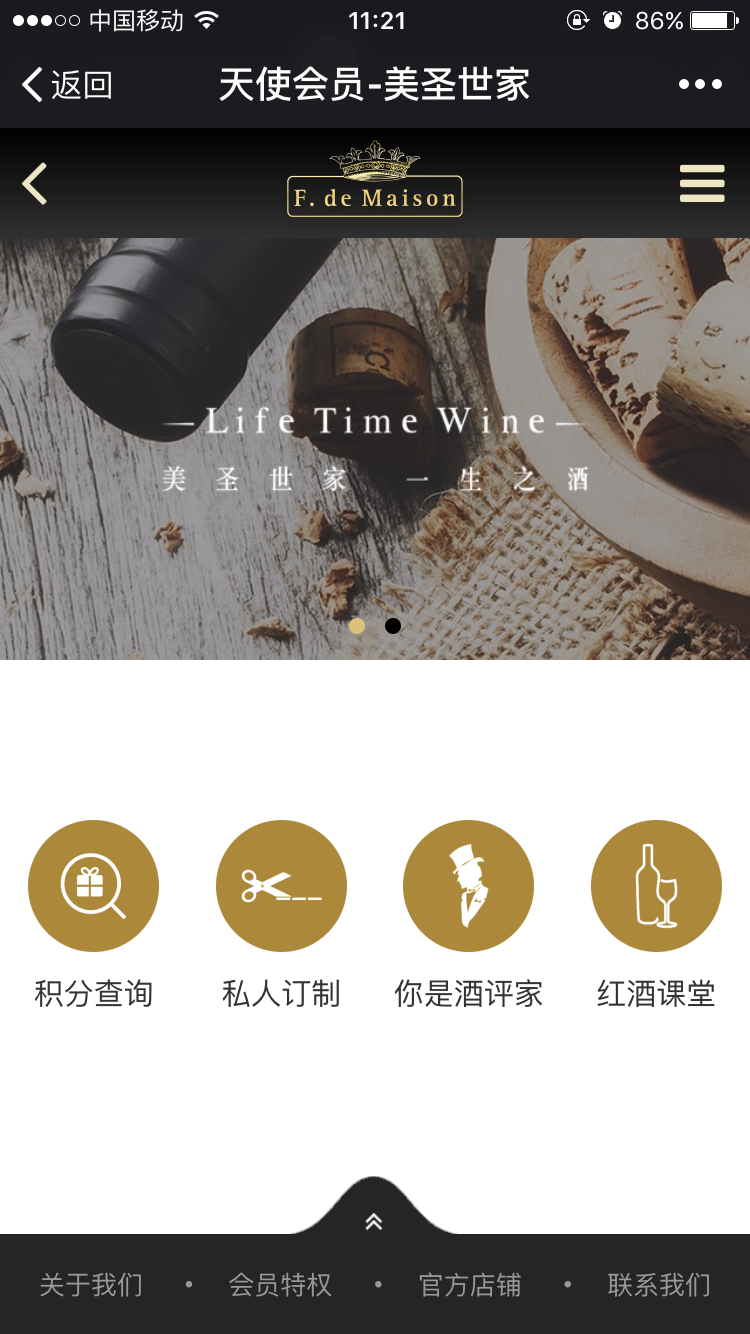Visit 官方店铺 official store
The height and width of the screenshot is (1334, 750).
coord(470,1285)
